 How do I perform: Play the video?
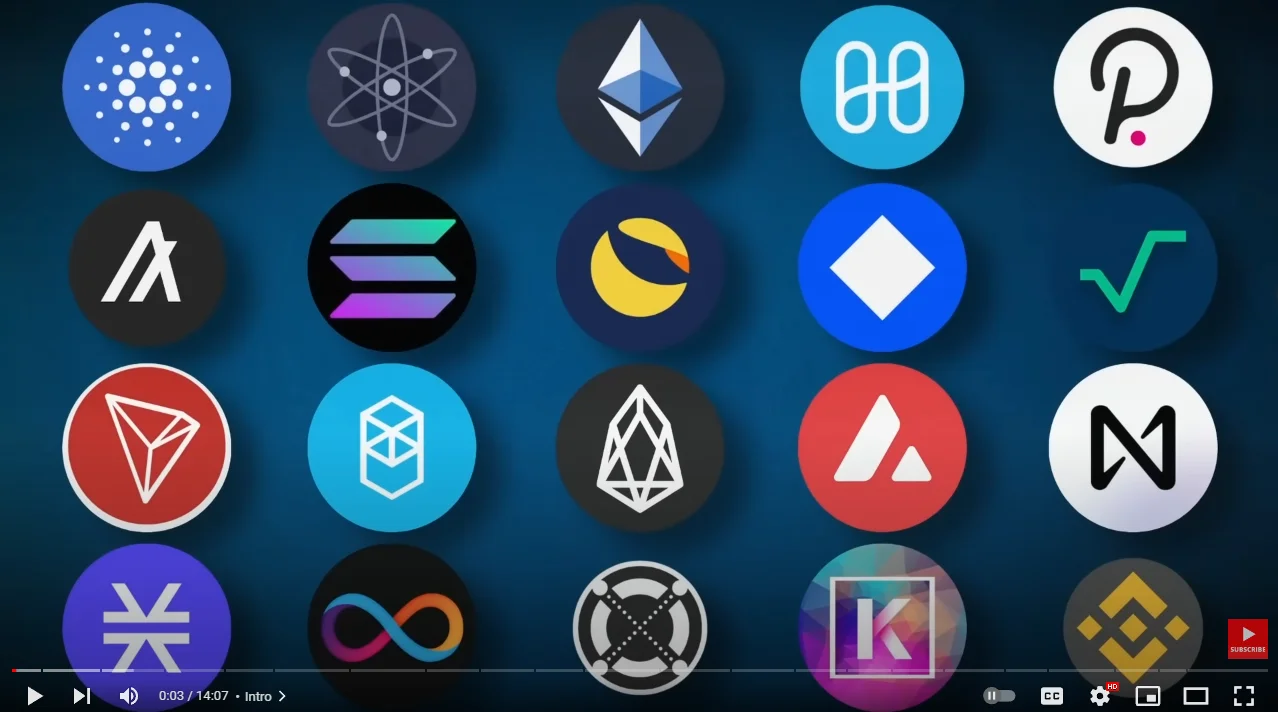[x=35, y=696]
